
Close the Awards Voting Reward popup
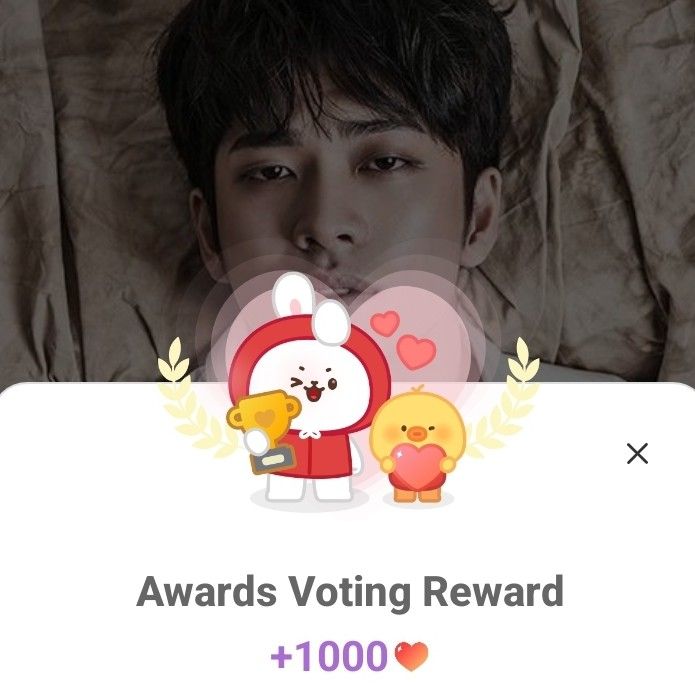637,454
